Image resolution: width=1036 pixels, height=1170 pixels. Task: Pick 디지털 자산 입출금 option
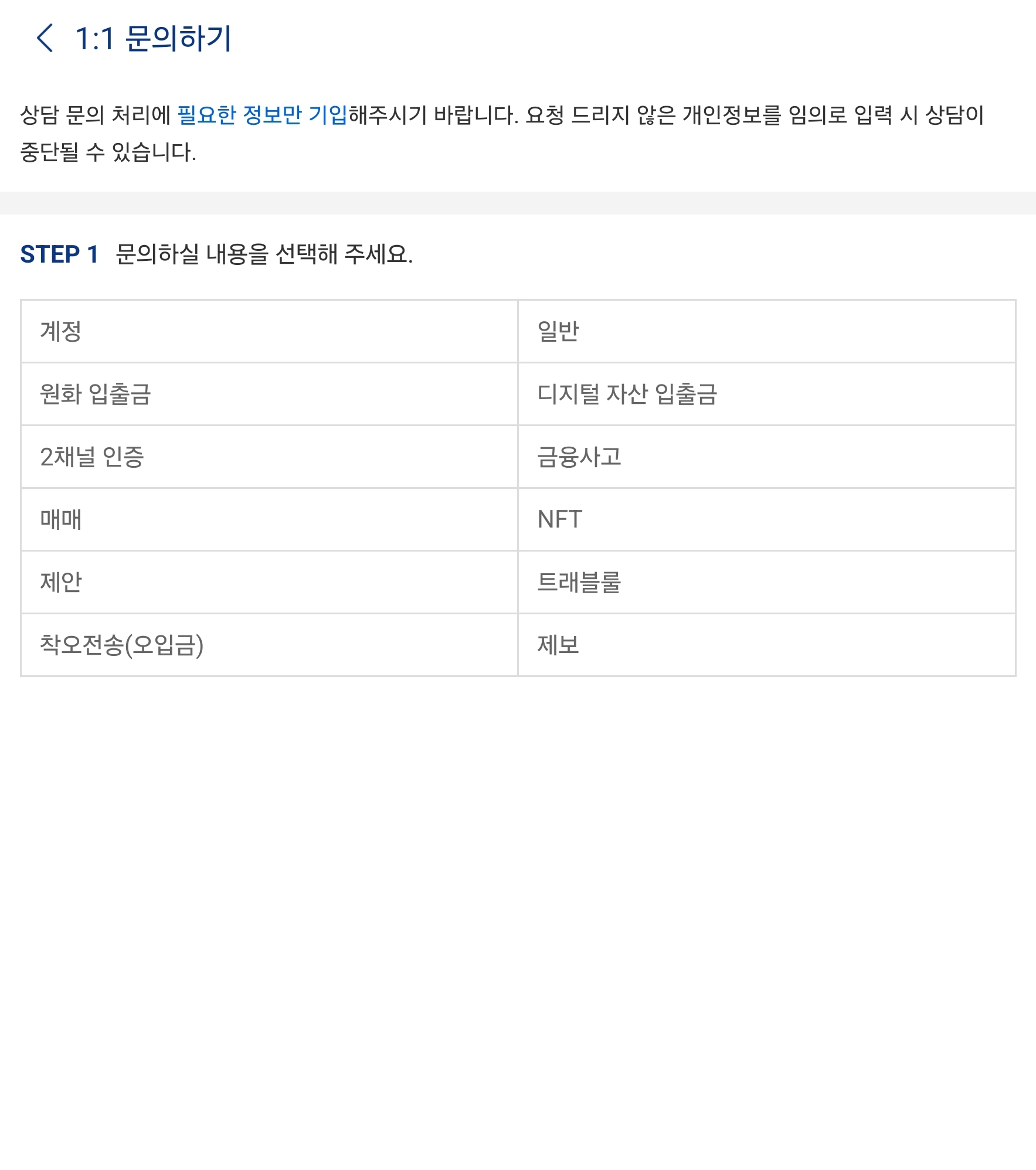[x=767, y=394]
